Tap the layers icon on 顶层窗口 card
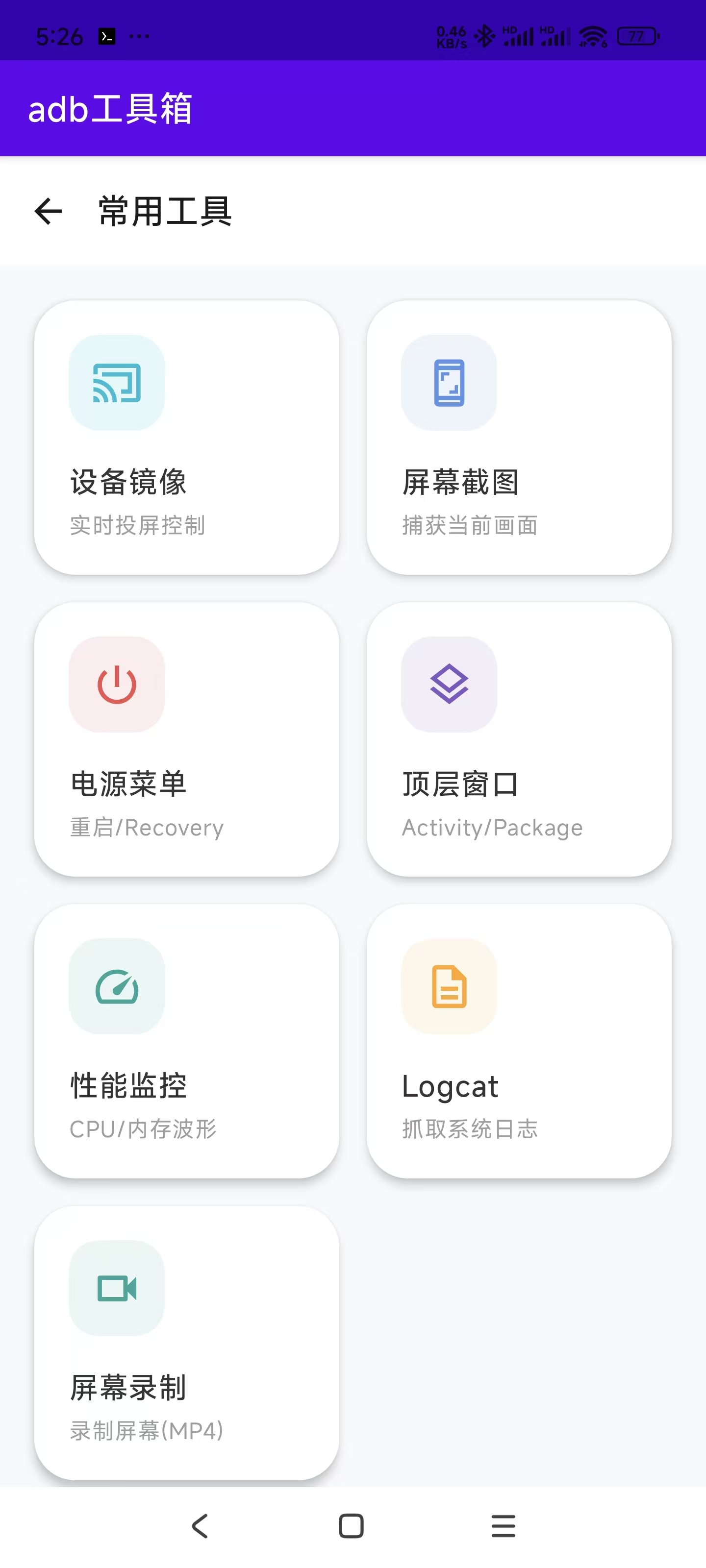 [448, 686]
